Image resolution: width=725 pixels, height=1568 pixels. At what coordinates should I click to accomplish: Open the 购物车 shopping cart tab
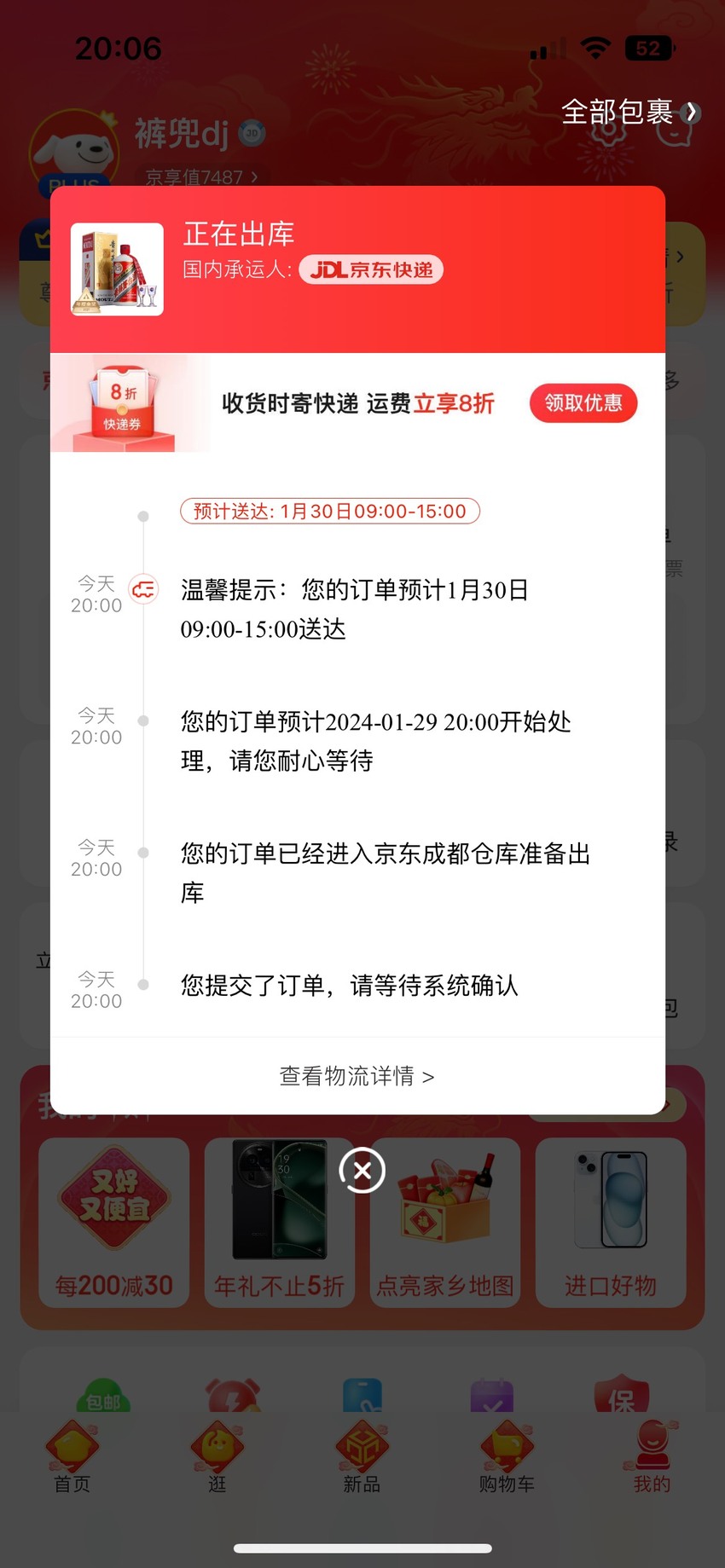507,1458
